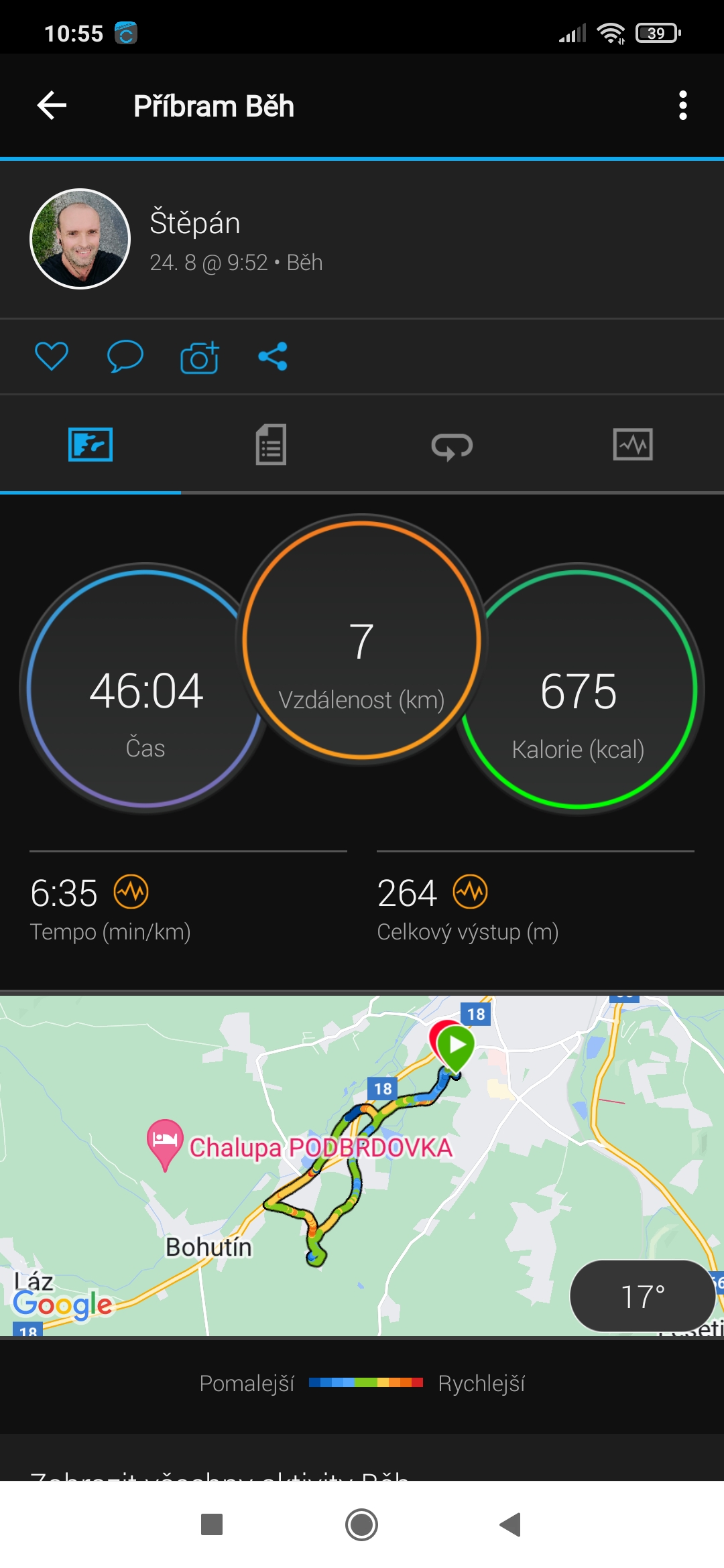Viewport: 724px width, 1568px height.
Task: Switch to the charts tab
Action: click(x=633, y=444)
